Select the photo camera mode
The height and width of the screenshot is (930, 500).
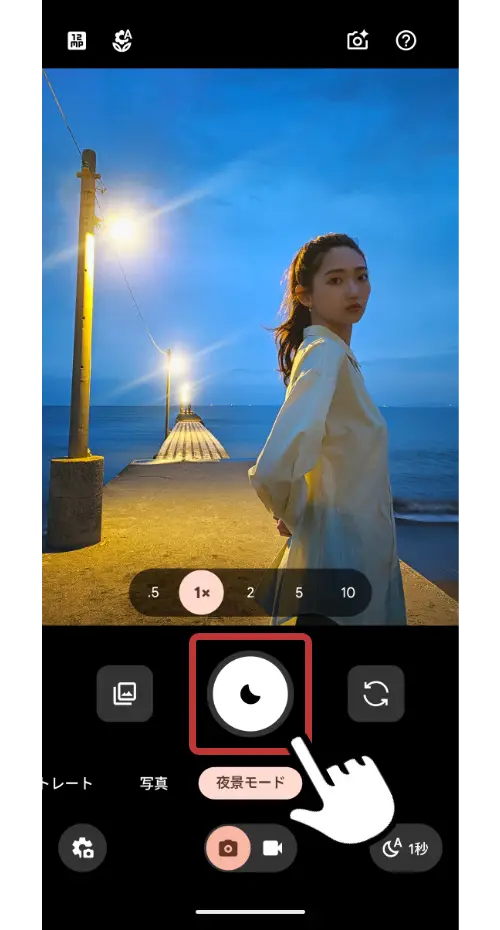point(228,848)
